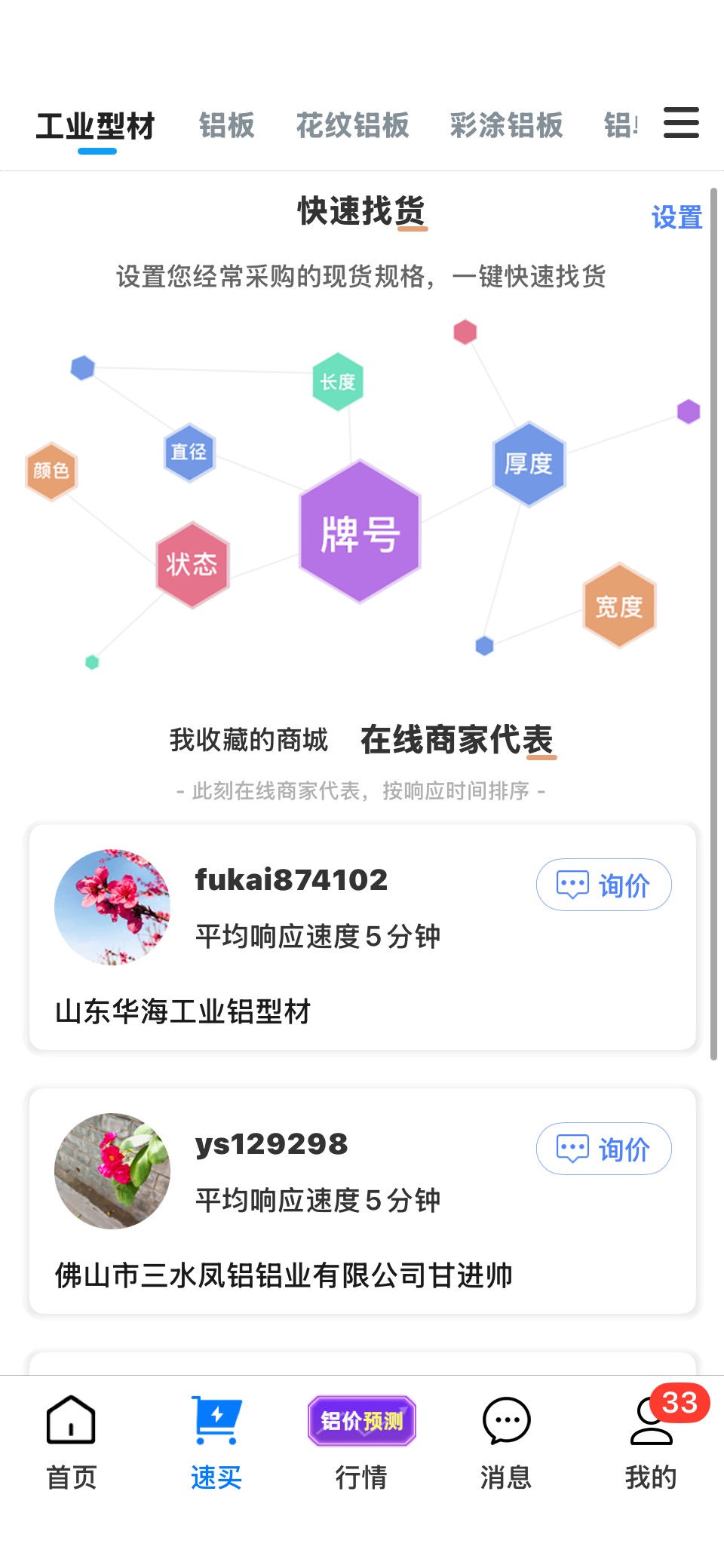
Task: Select the 花纹铝板 tab
Action: (352, 125)
